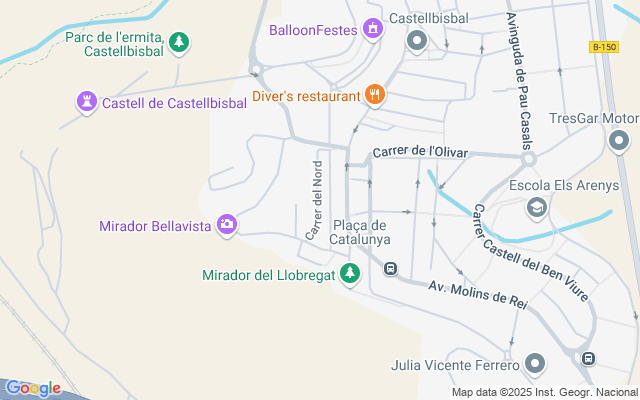Open the Diver's restaurant pin
The width and height of the screenshot is (640, 400).
(x=375, y=96)
